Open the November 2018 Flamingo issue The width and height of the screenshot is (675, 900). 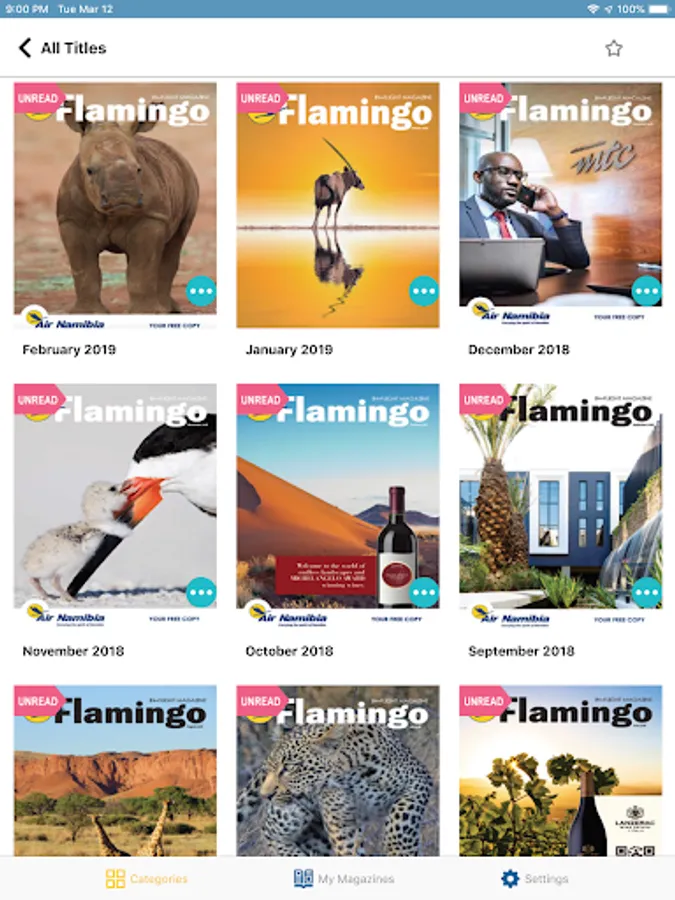(115, 507)
